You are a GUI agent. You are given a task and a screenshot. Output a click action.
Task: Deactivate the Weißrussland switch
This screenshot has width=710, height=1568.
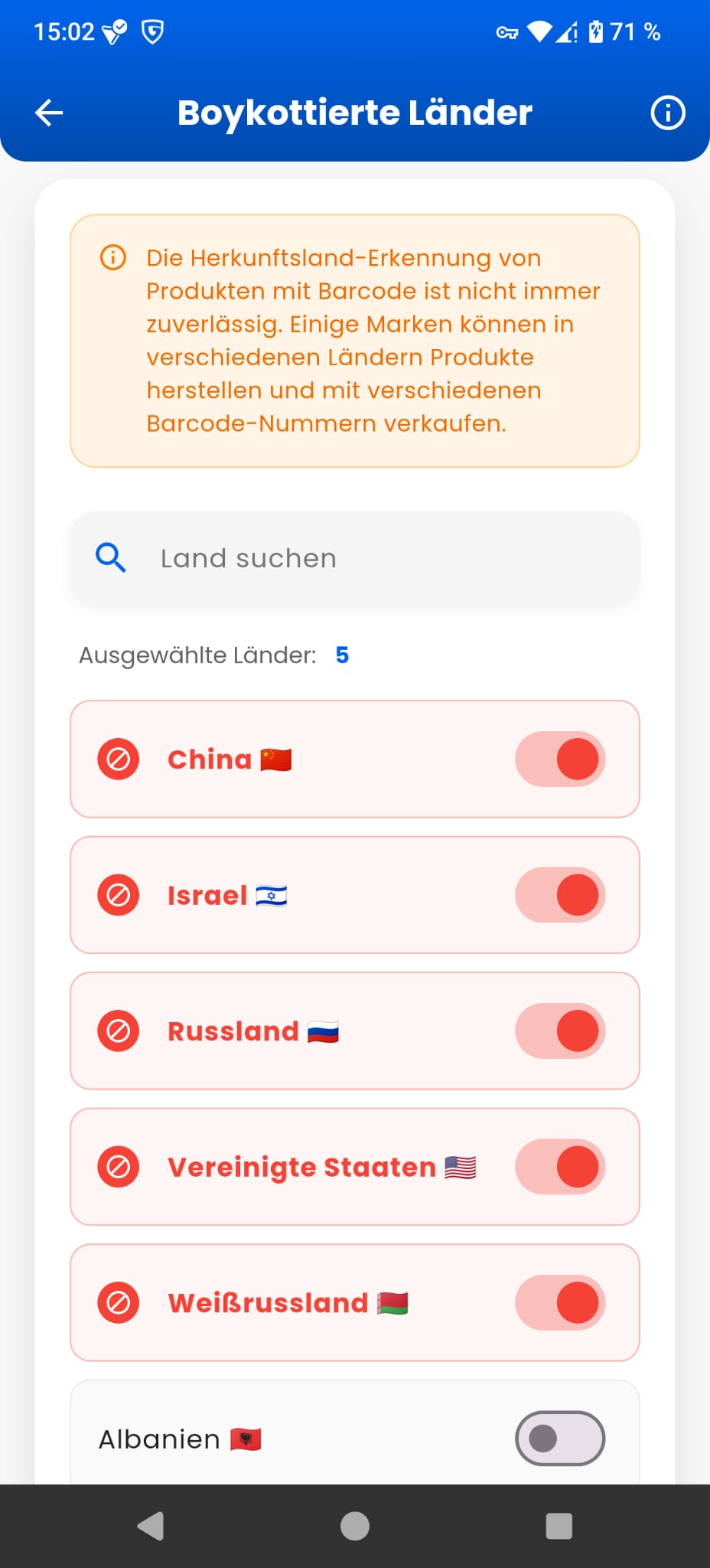point(560,1302)
